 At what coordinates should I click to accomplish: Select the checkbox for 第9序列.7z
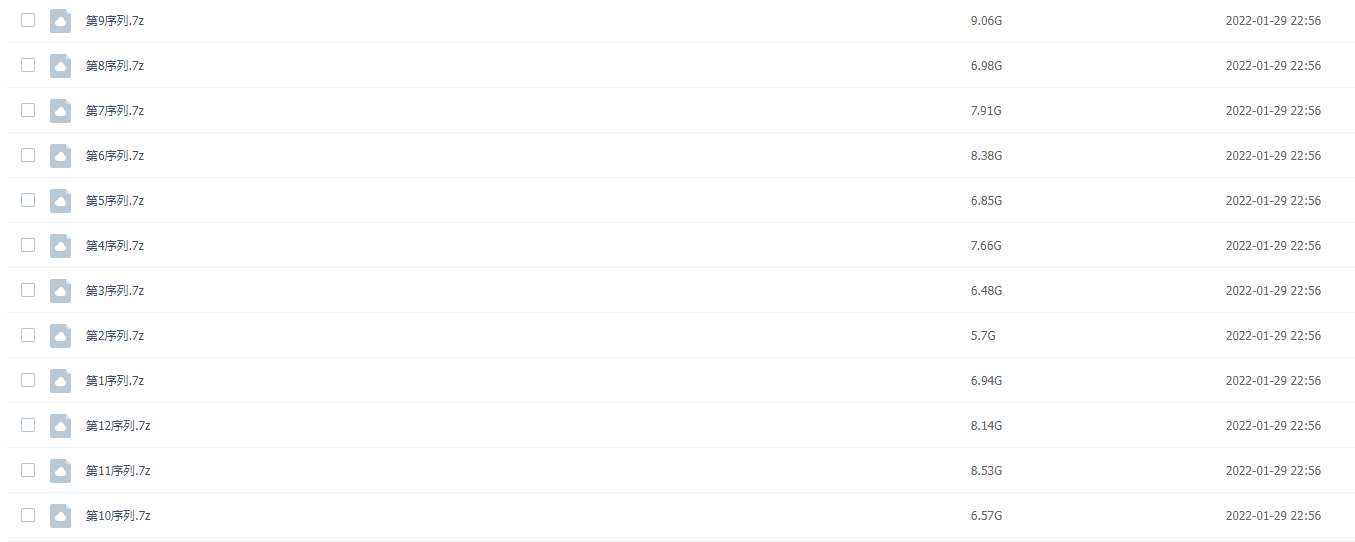pos(28,20)
